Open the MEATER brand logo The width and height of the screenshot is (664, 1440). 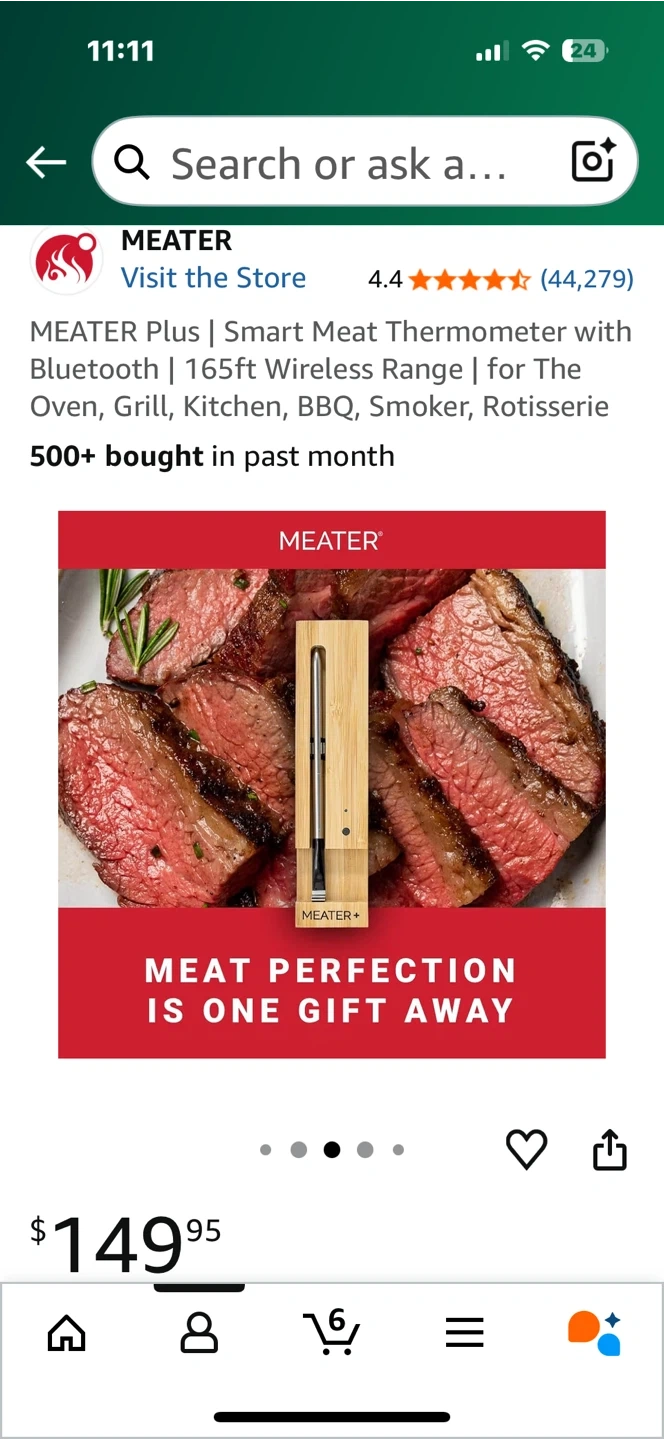[66, 260]
